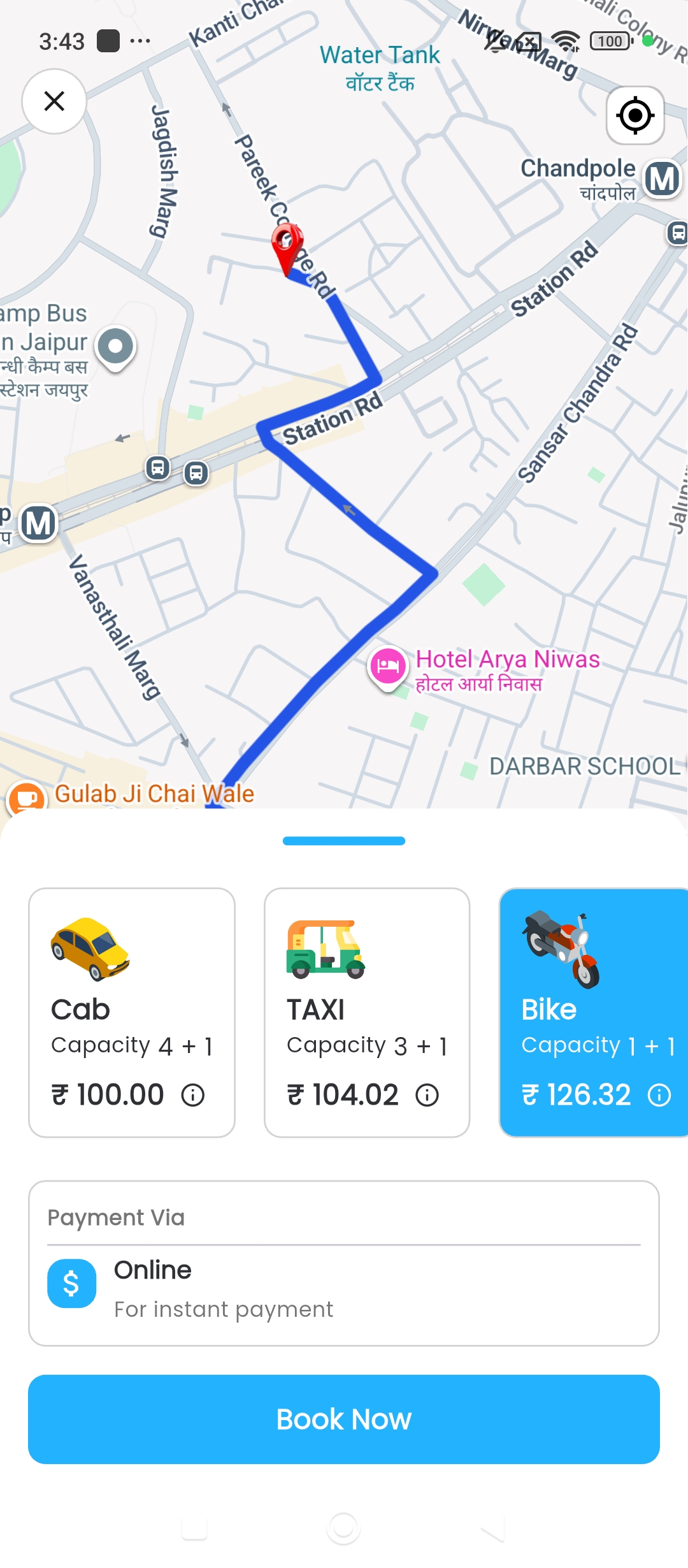View fare info for Cab
Viewport: 688px width, 1568px height.
pos(193,1095)
